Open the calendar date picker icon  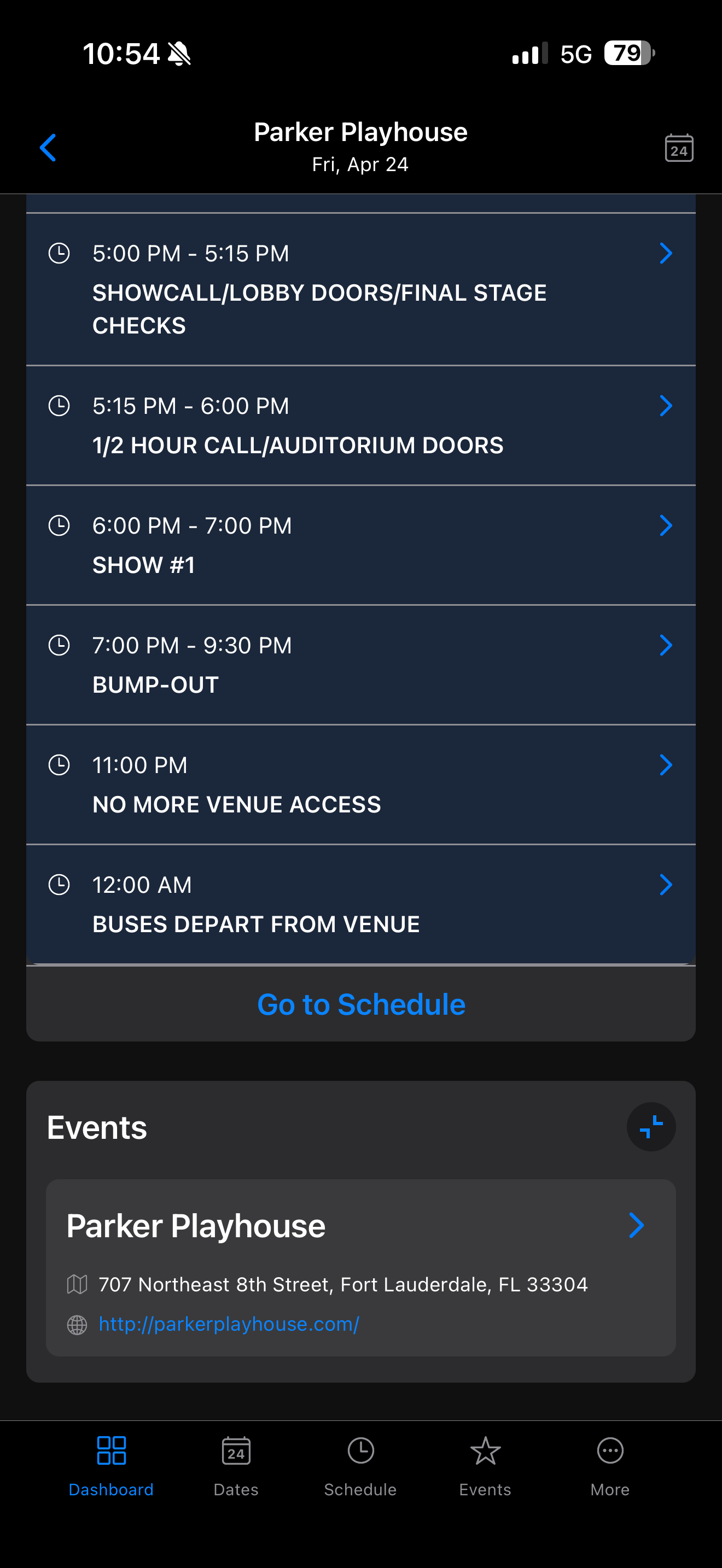click(678, 148)
